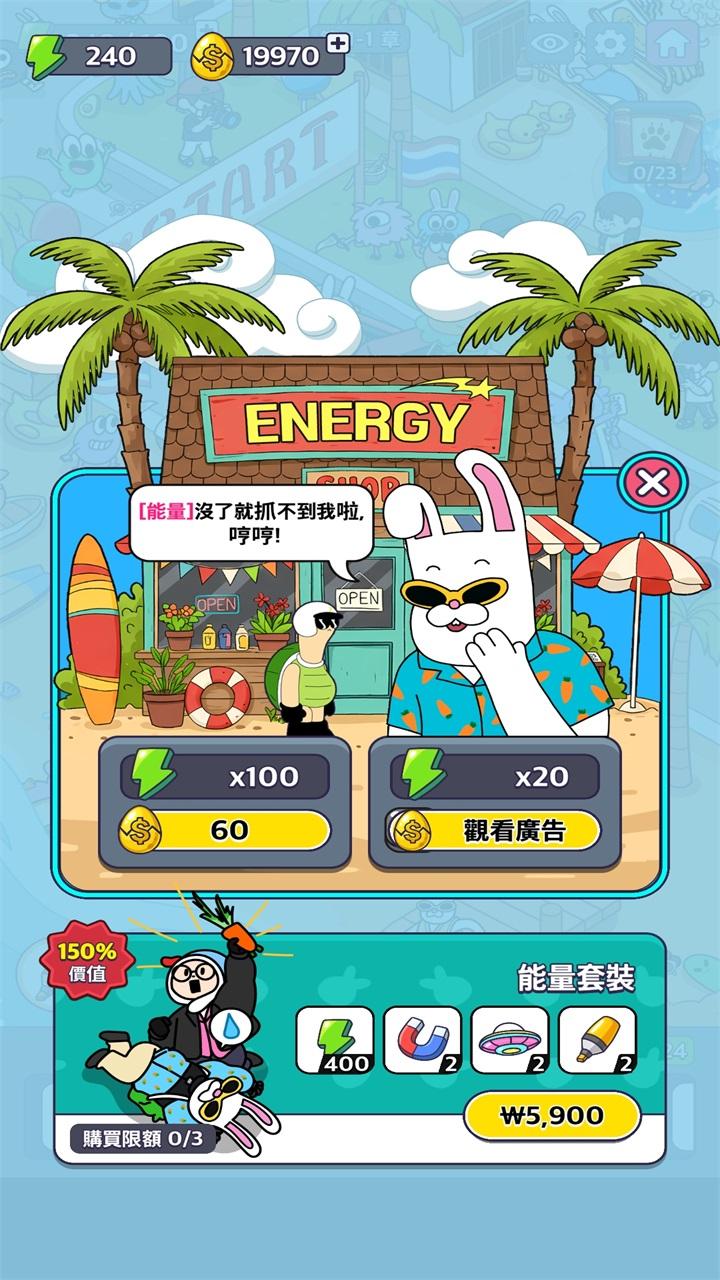
Task: Buy 100 energy for 60 coins
Action: 226,830
